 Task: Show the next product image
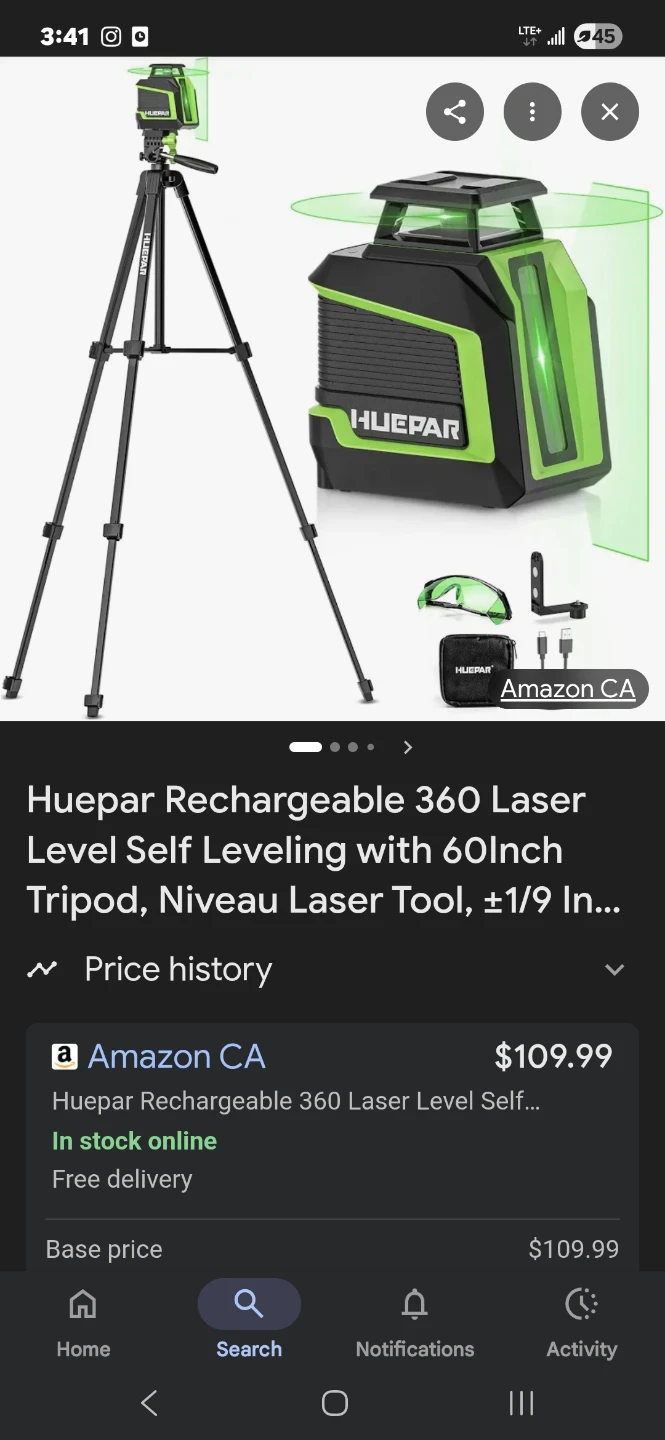tap(407, 747)
